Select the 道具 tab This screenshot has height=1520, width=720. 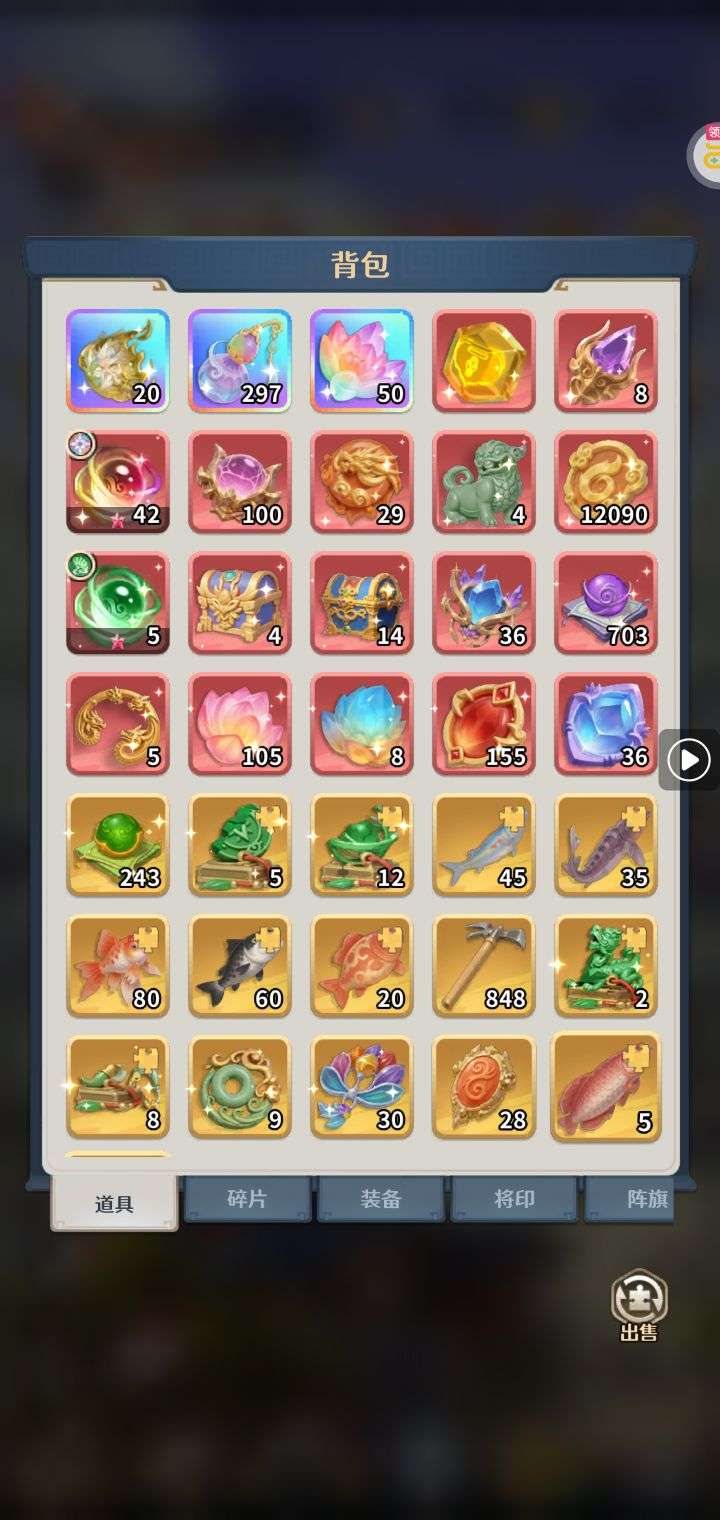114,1203
